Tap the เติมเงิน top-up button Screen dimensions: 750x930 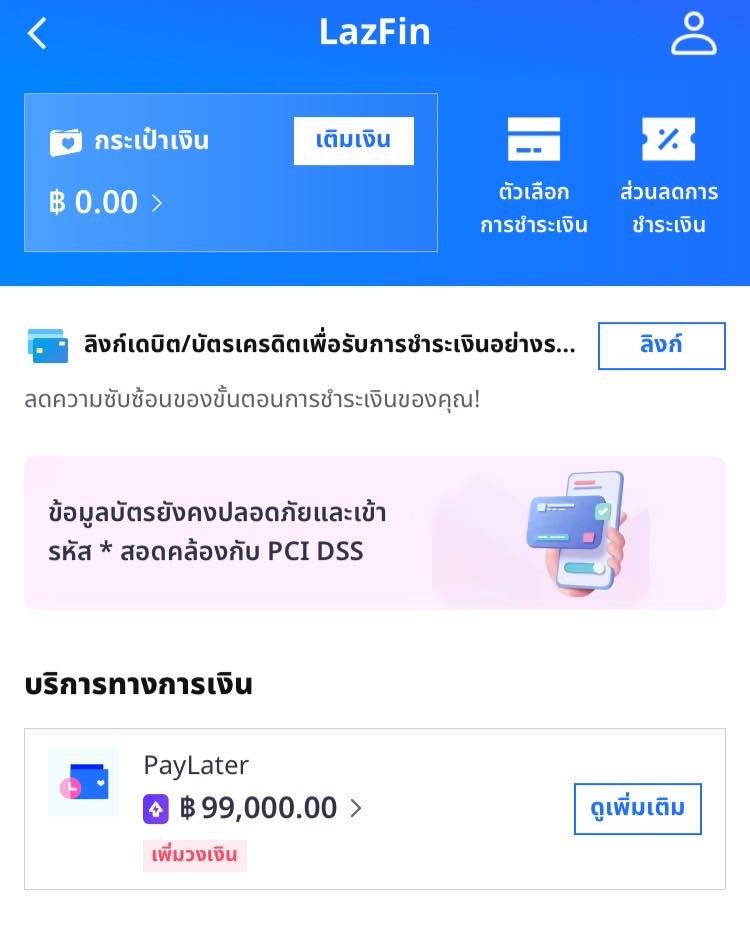pyautogui.click(x=353, y=141)
